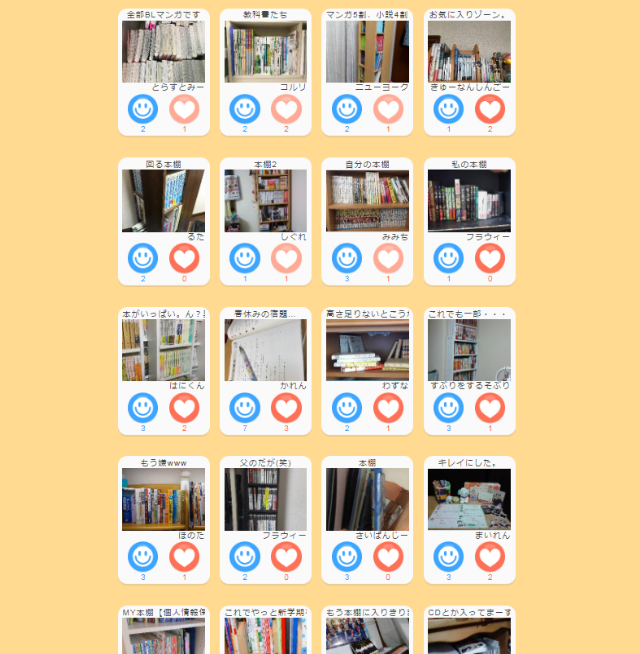Open まいれん's キレイにした。 photo
This screenshot has width=640, height=654.
pos(469,499)
